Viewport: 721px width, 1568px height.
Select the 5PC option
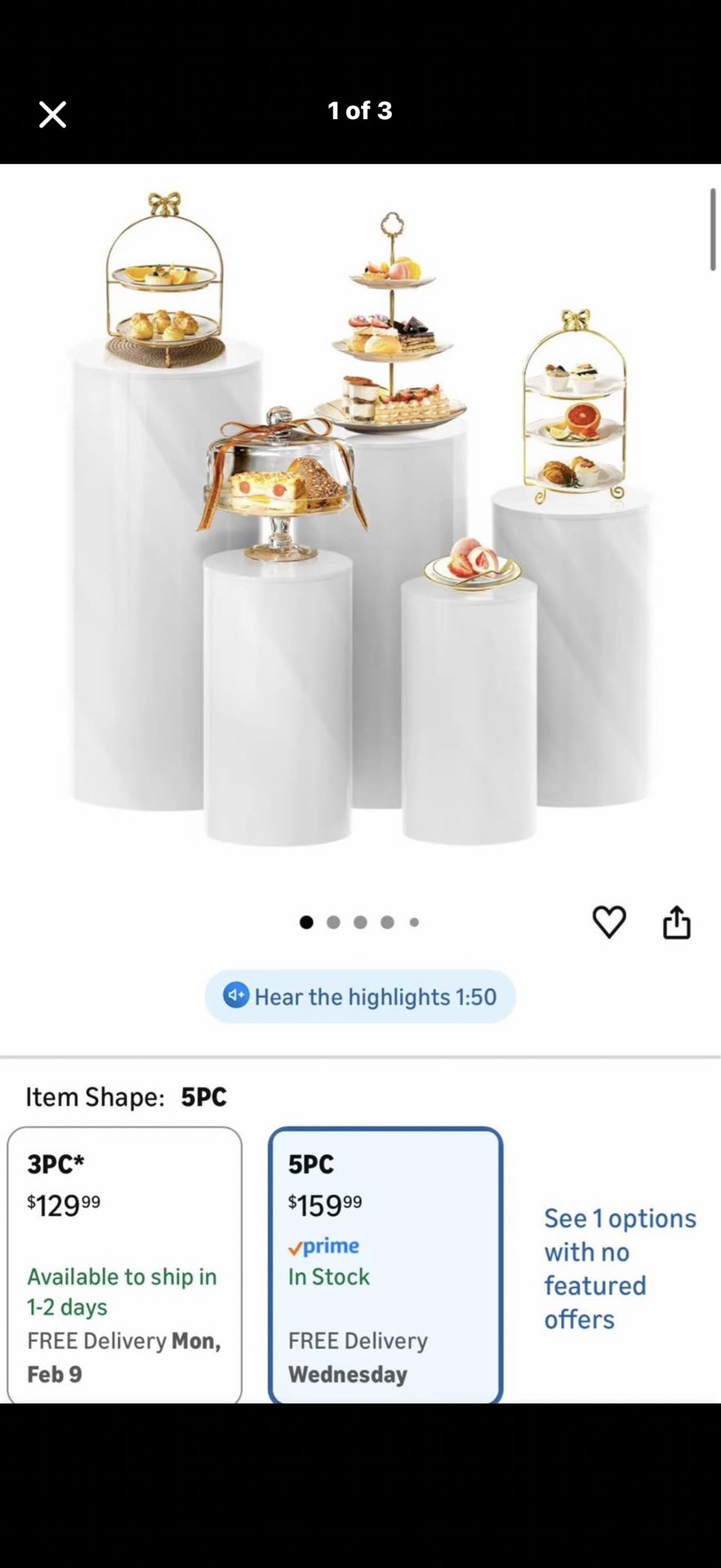tap(385, 1264)
